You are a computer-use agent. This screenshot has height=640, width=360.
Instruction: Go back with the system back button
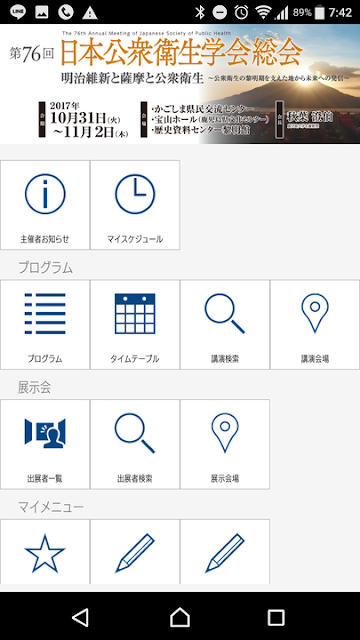pos(80,617)
